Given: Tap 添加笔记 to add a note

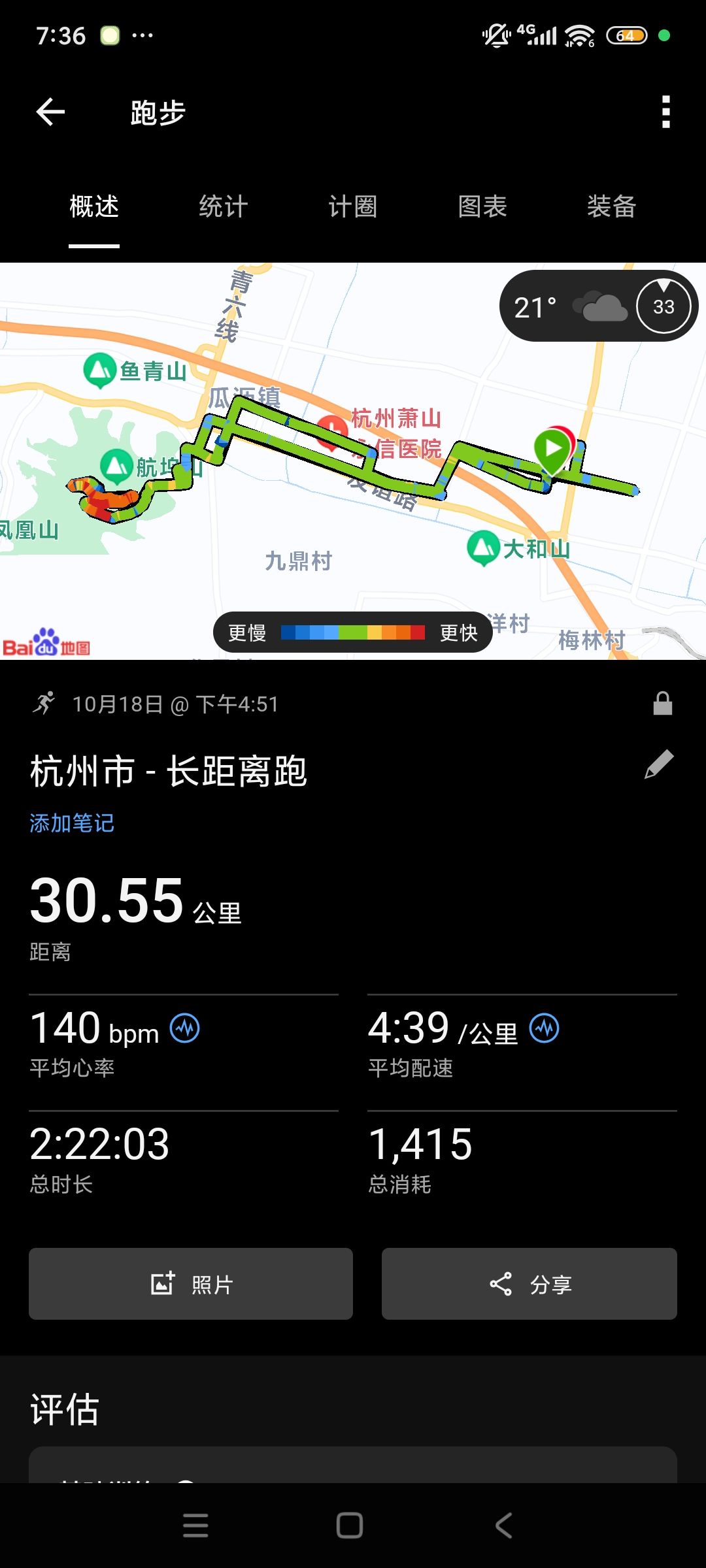Looking at the screenshot, I should (x=72, y=823).
